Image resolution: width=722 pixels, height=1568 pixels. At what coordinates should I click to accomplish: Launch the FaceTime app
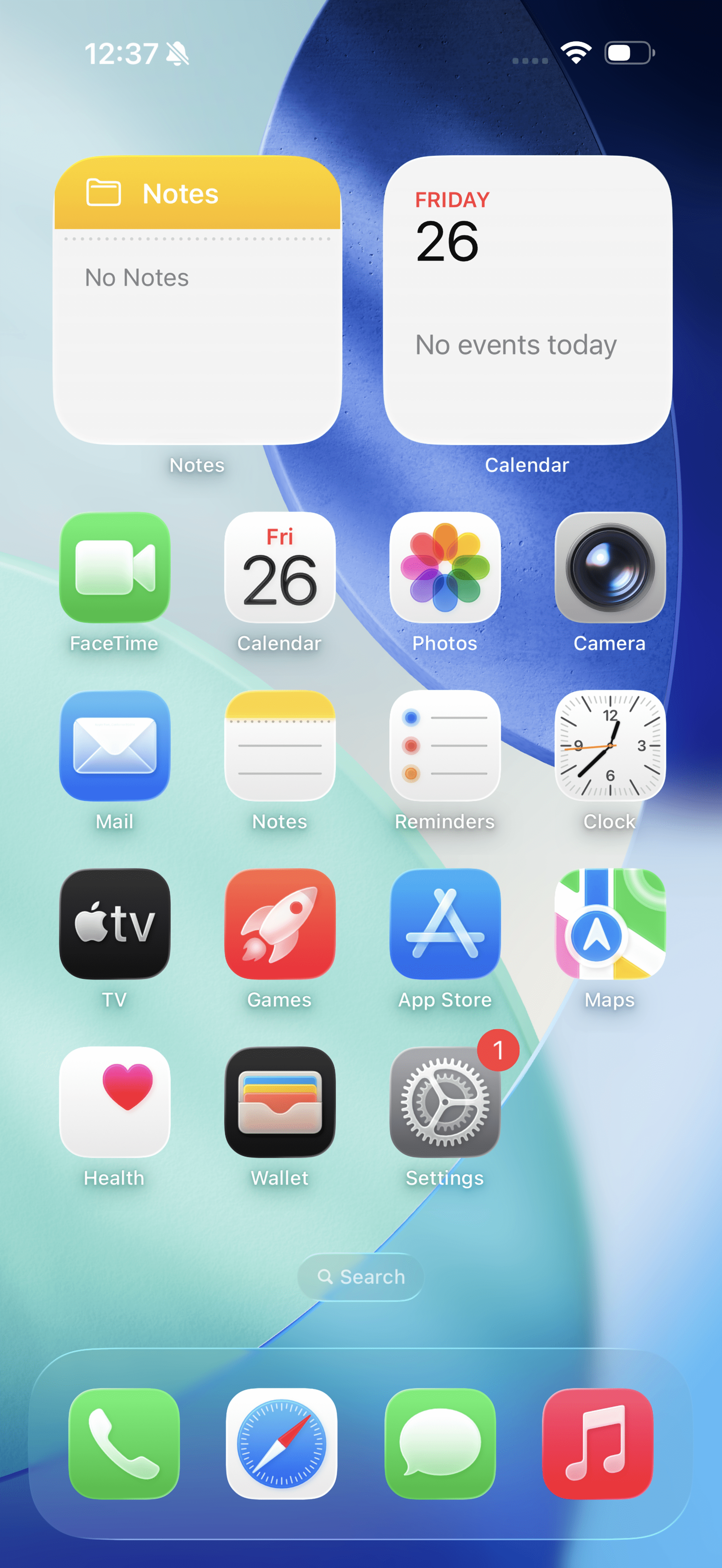(x=114, y=567)
